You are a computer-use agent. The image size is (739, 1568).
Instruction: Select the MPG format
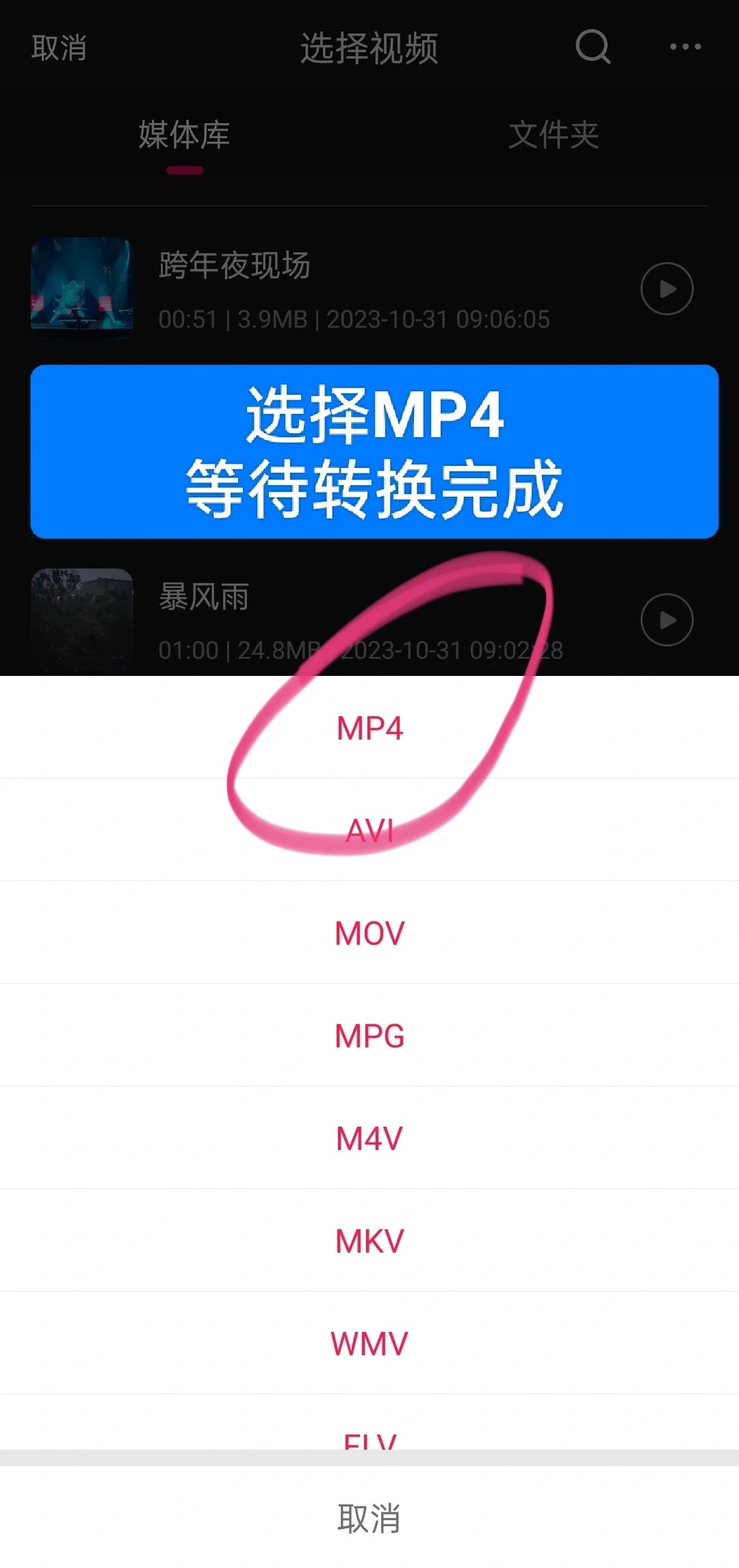pos(369,1035)
